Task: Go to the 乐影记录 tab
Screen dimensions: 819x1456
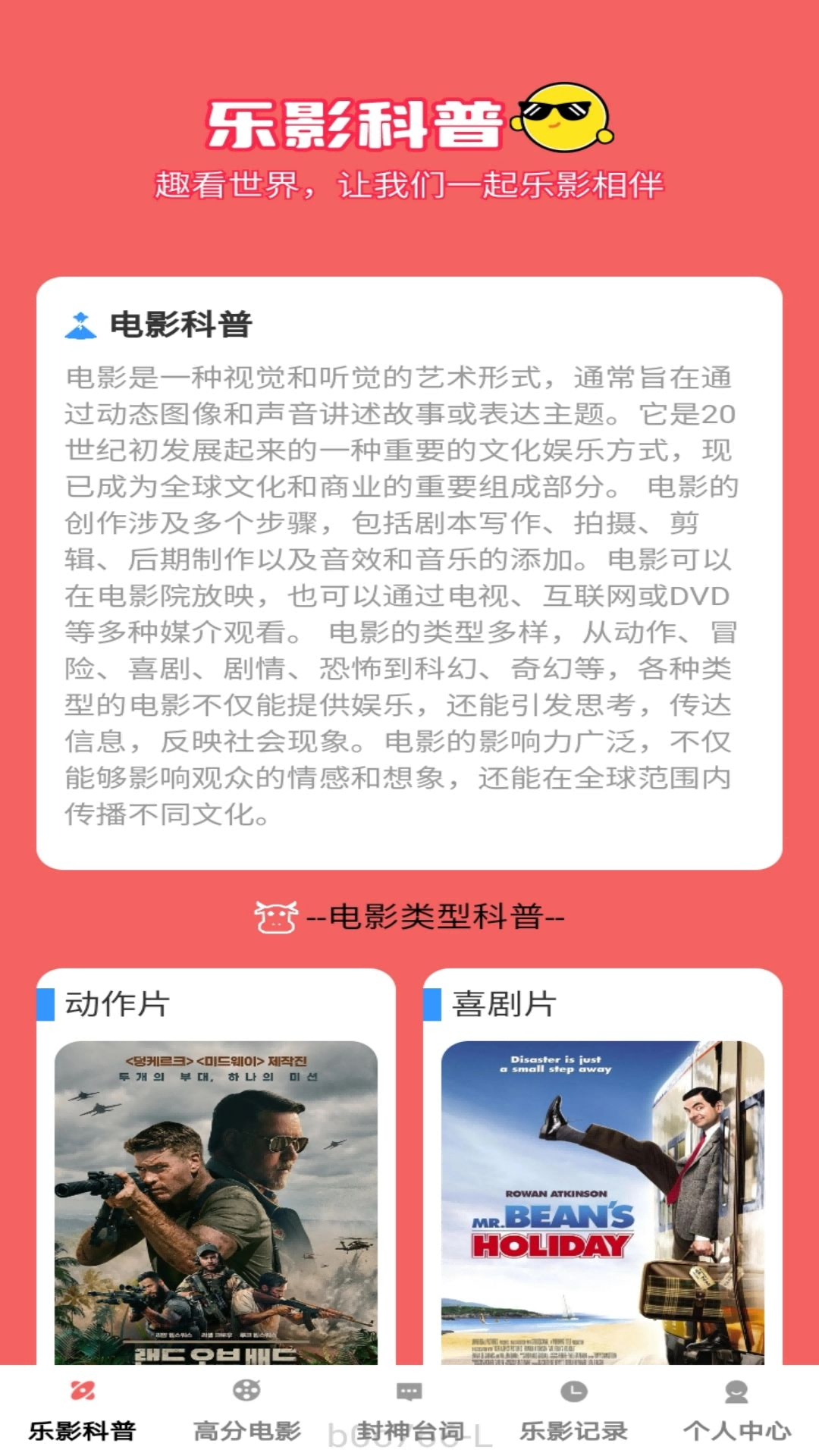Action: tap(573, 1411)
